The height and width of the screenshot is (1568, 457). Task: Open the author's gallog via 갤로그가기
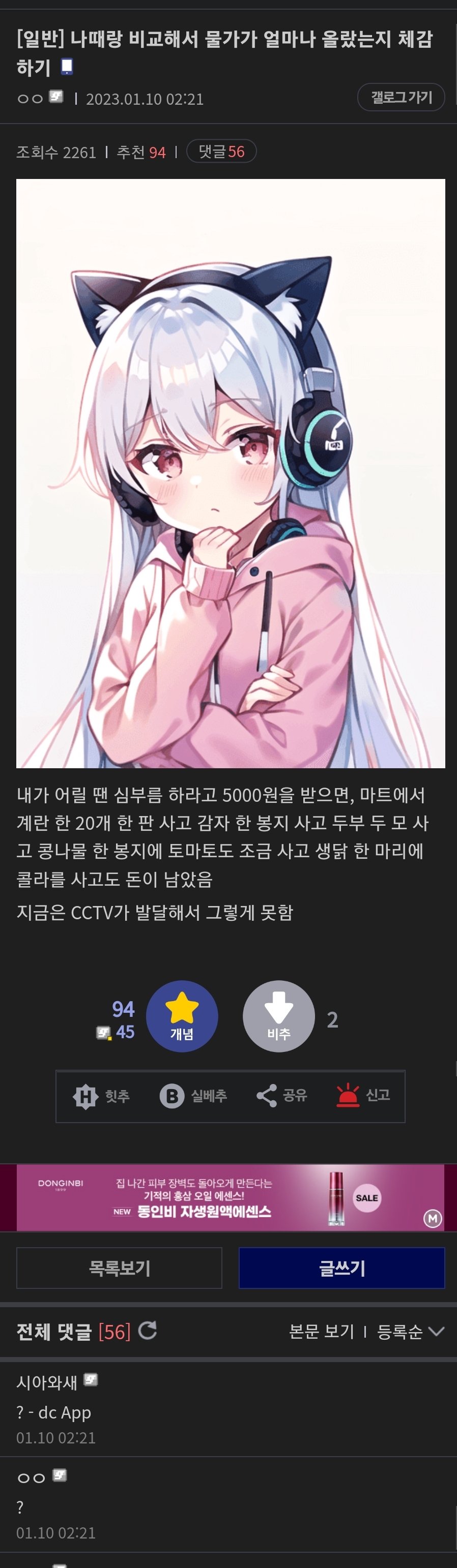tap(401, 98)
